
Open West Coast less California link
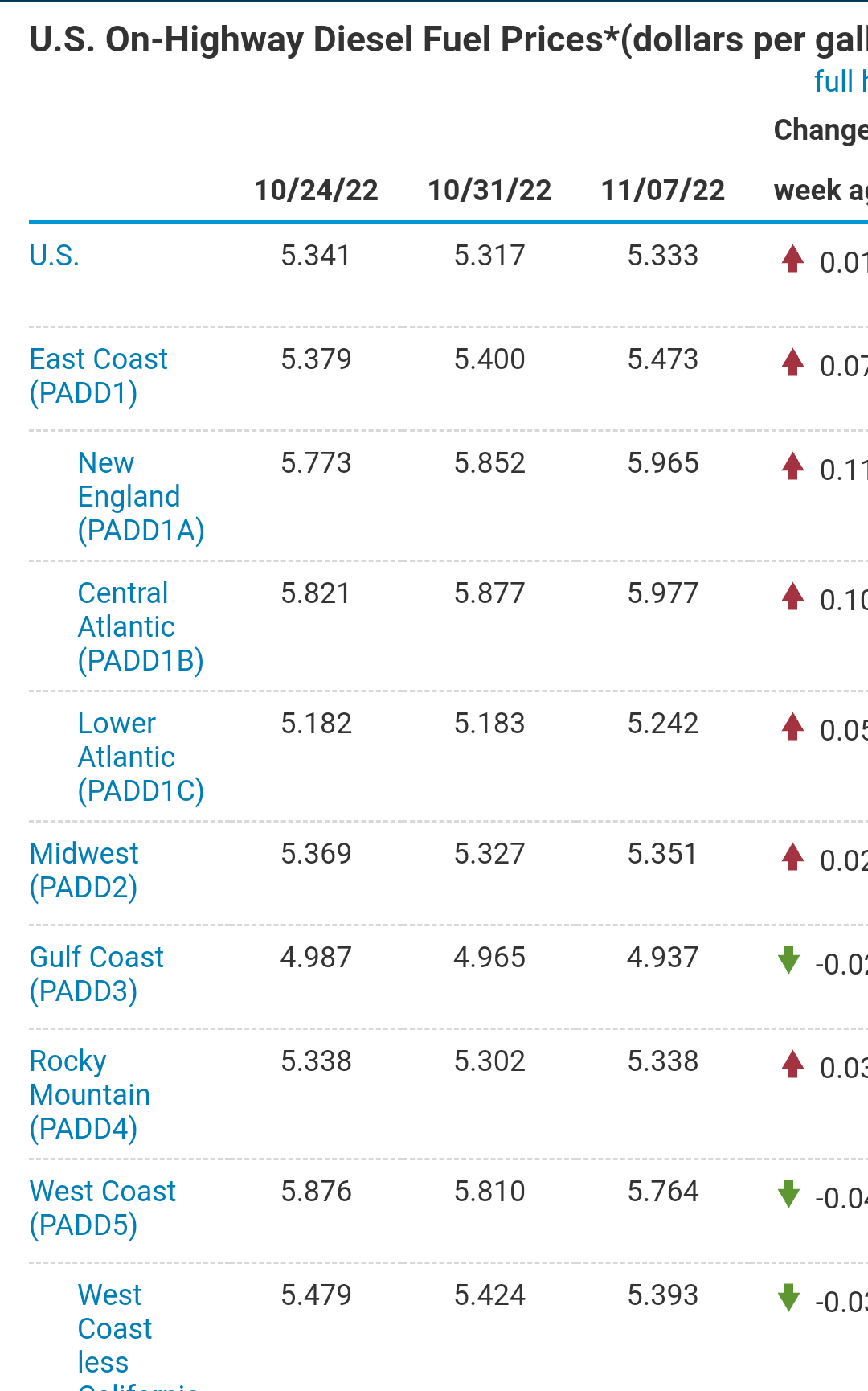tap(114, 1328)
